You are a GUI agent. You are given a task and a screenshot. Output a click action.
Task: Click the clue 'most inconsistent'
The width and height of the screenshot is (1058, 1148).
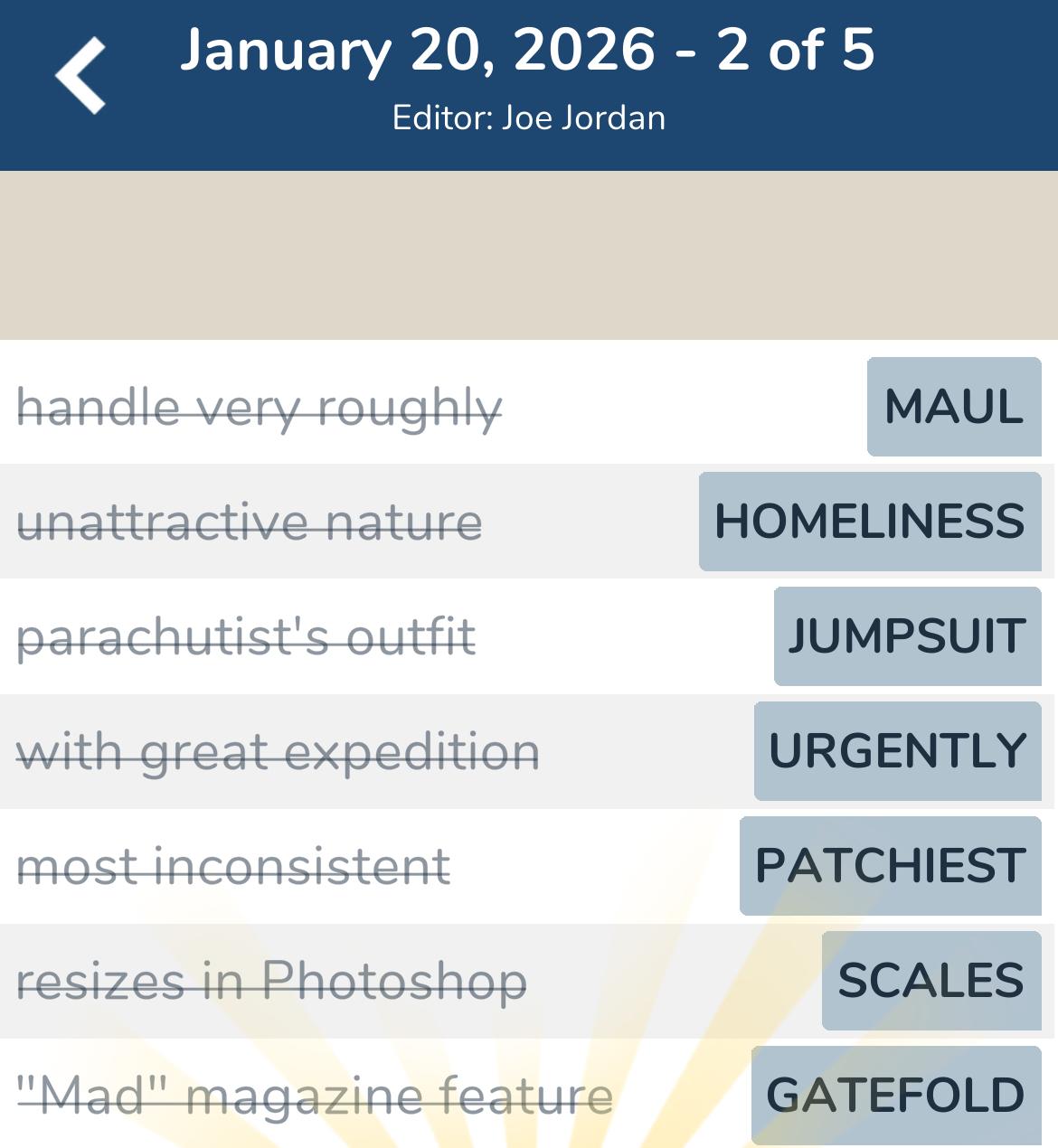(x=233, y=865)
